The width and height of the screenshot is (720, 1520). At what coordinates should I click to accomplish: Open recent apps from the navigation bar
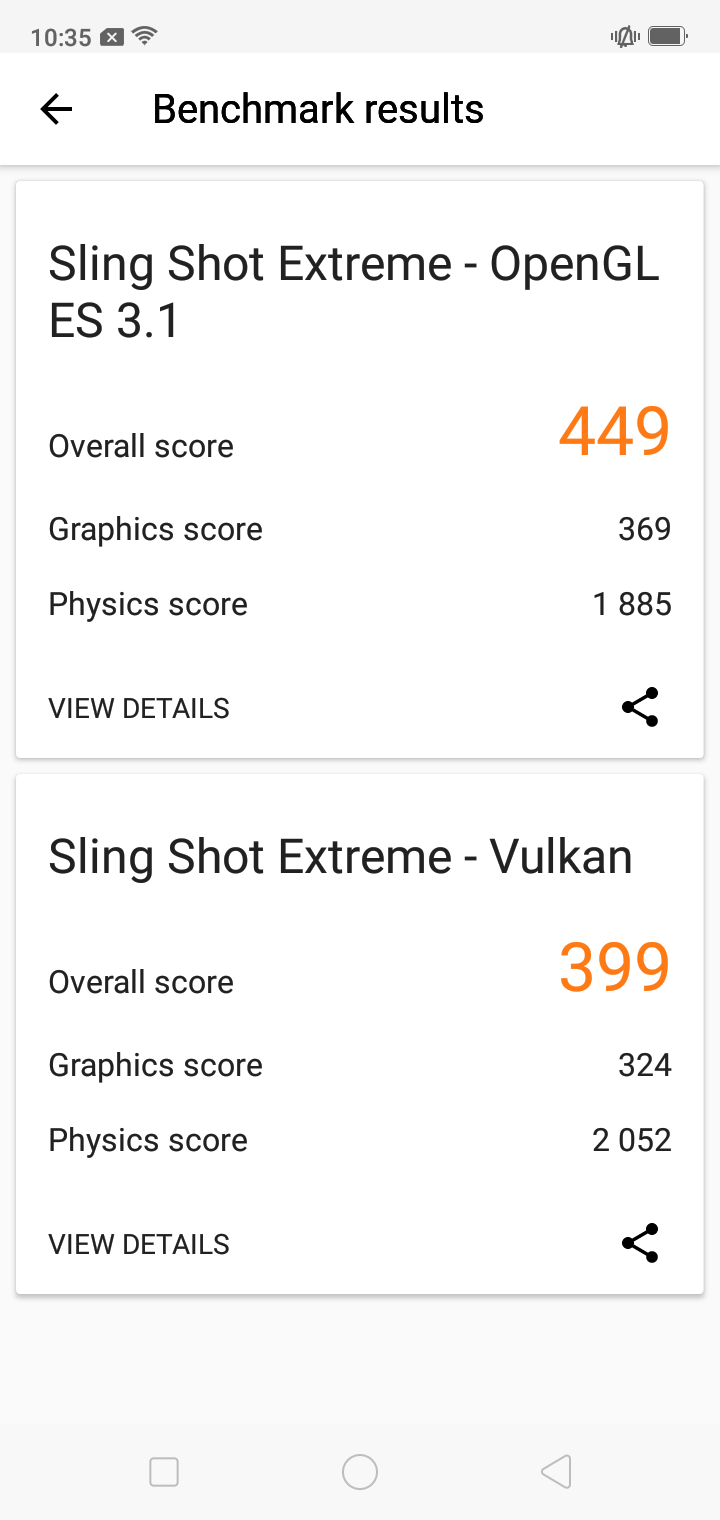click(x=164, y=1472)
